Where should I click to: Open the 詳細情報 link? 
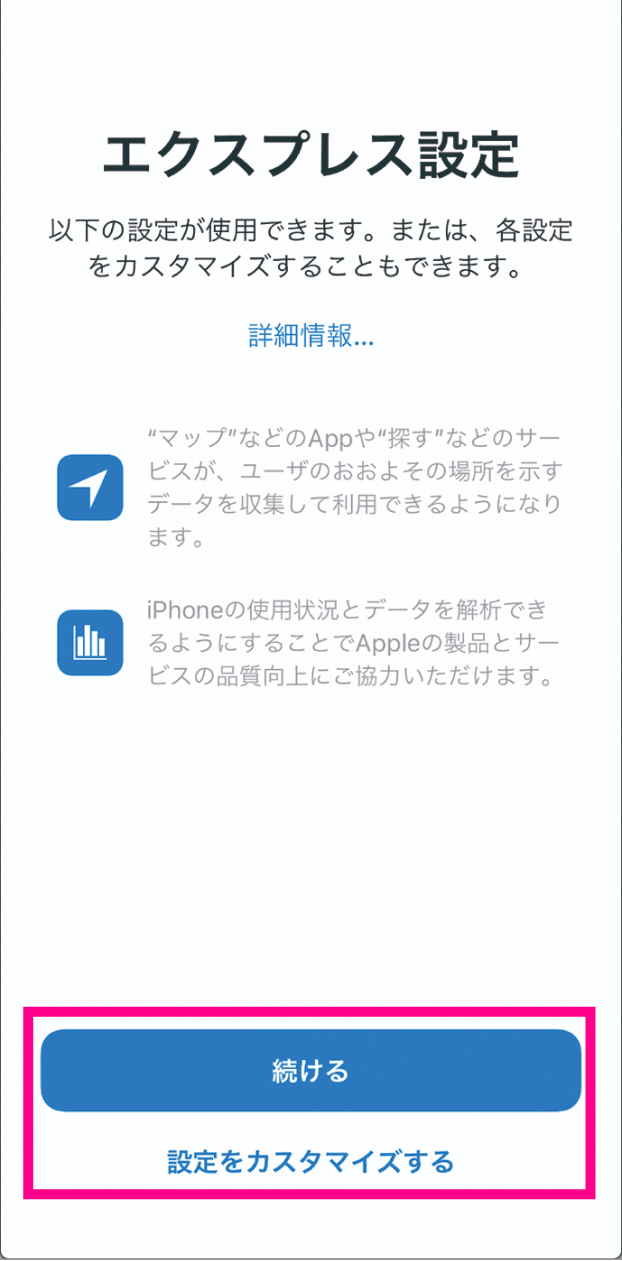click(311, 336)
